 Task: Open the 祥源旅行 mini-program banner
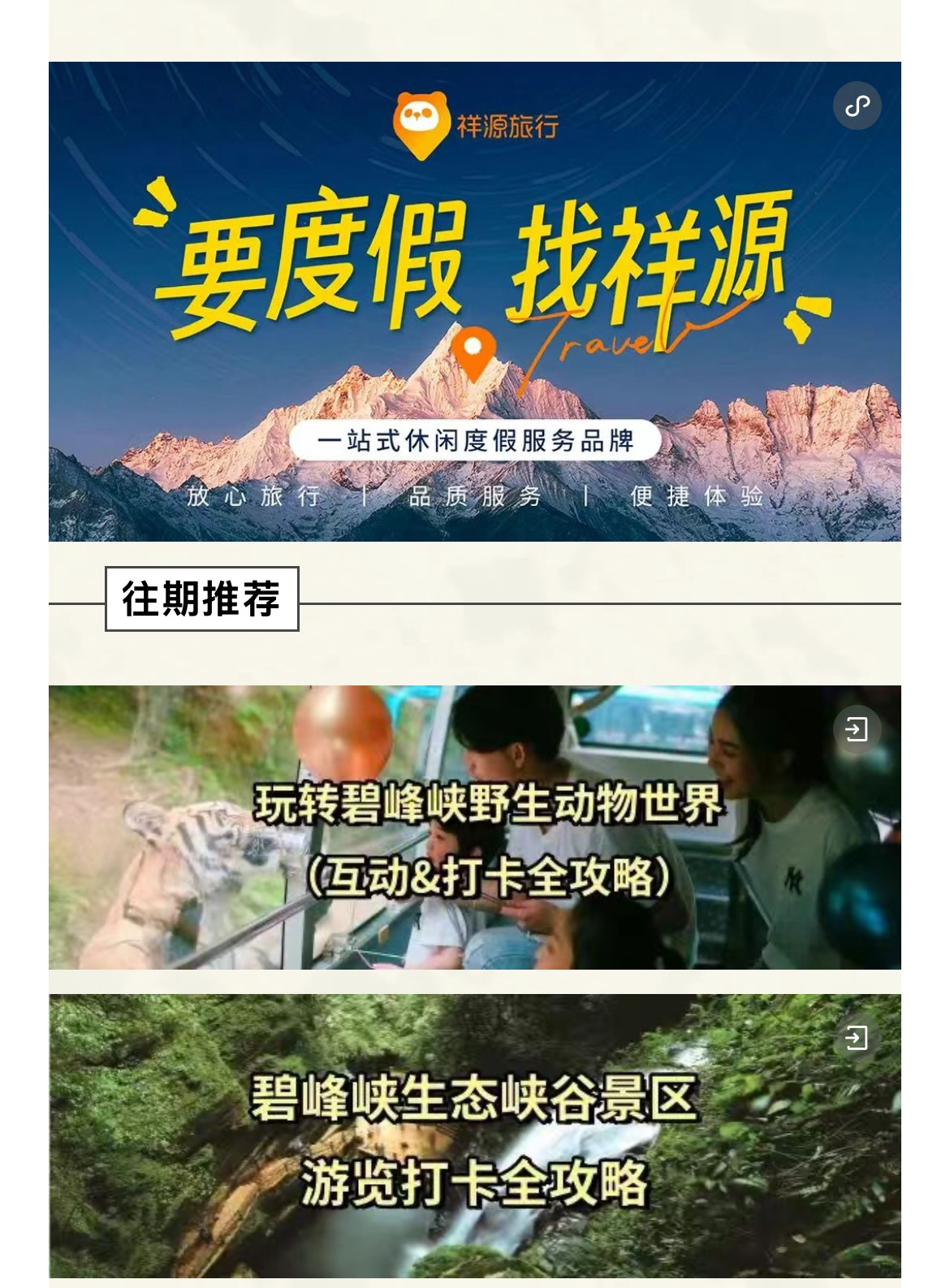coord(474,301)
